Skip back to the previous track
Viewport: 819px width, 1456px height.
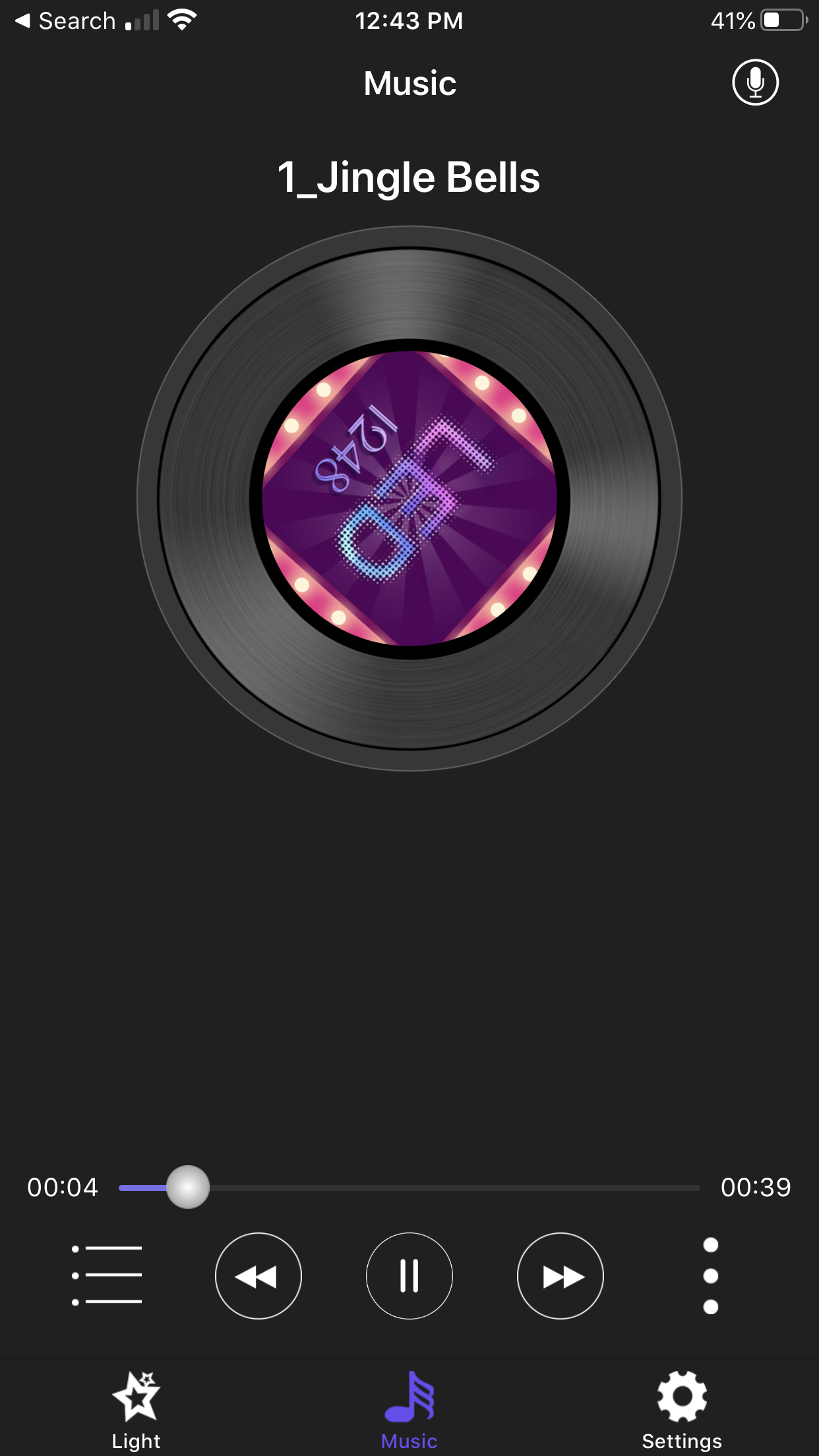click(x=258, y=1276)
